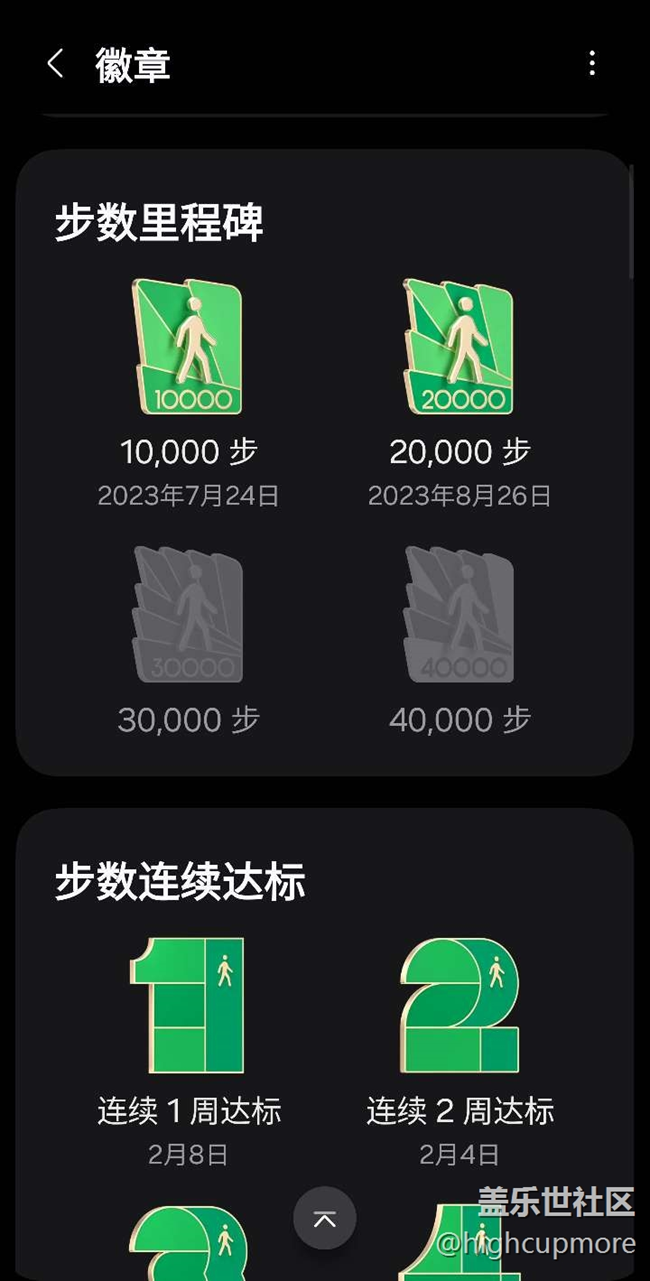Go back from the 徽章 page

click(x=55, y=64)
